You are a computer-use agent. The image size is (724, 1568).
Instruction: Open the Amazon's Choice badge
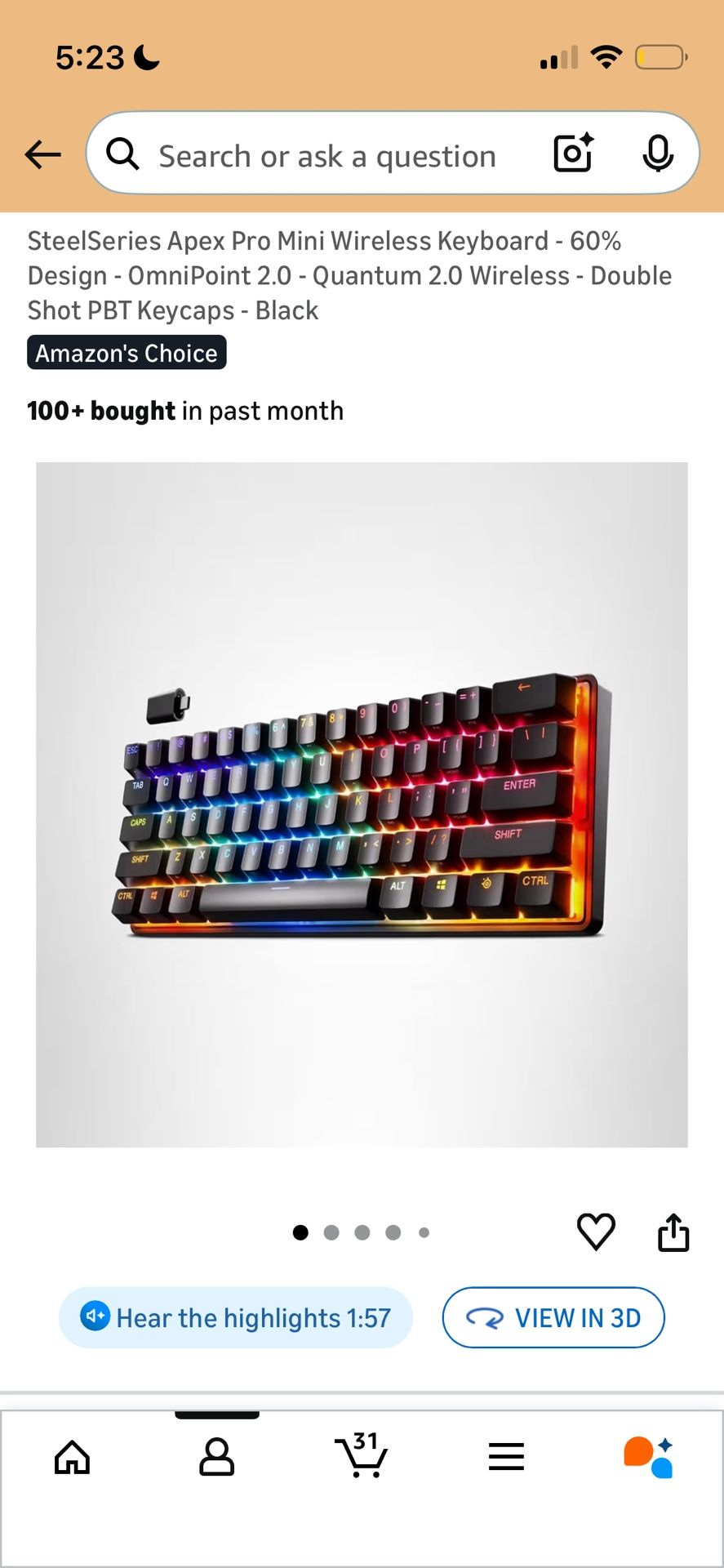coord(127,353)
